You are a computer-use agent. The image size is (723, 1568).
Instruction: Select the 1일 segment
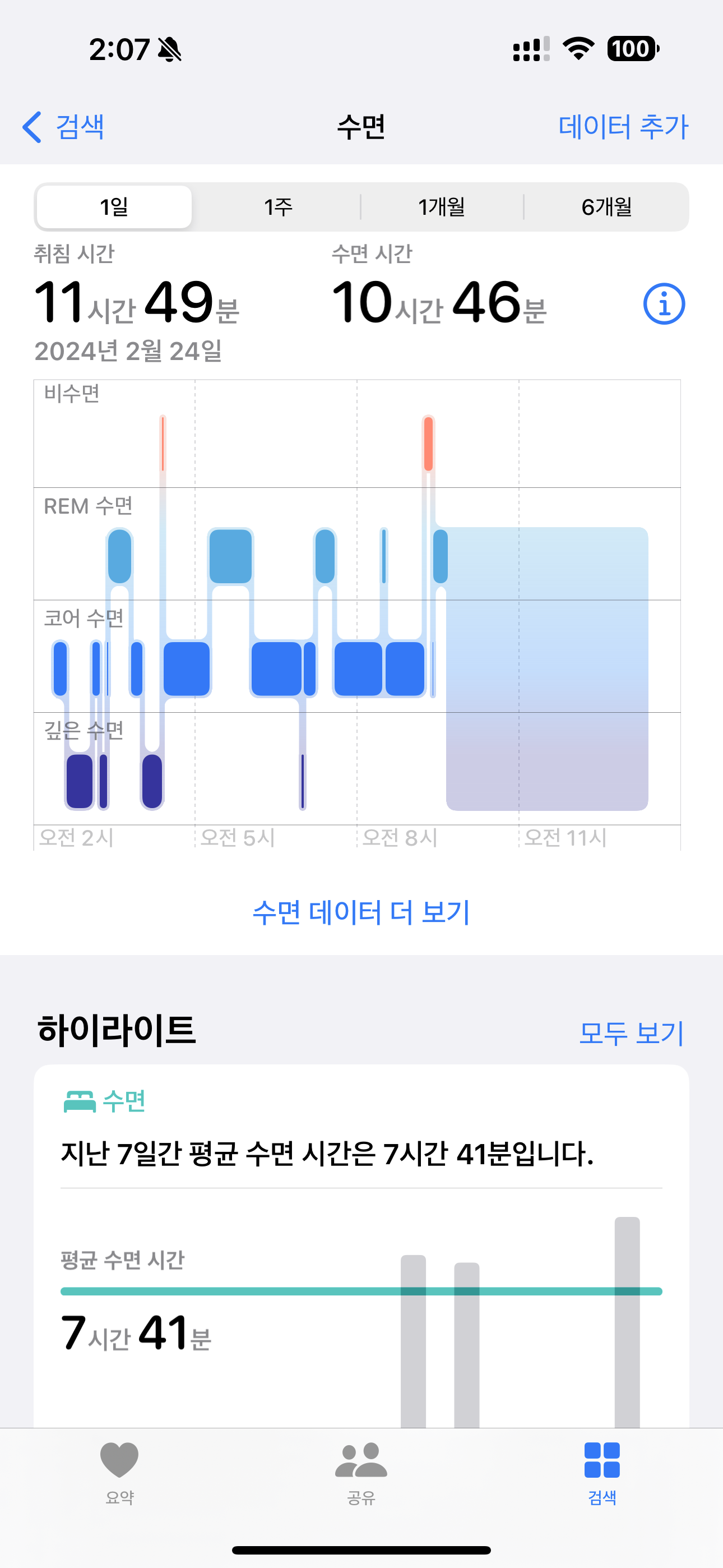[114, 207]
